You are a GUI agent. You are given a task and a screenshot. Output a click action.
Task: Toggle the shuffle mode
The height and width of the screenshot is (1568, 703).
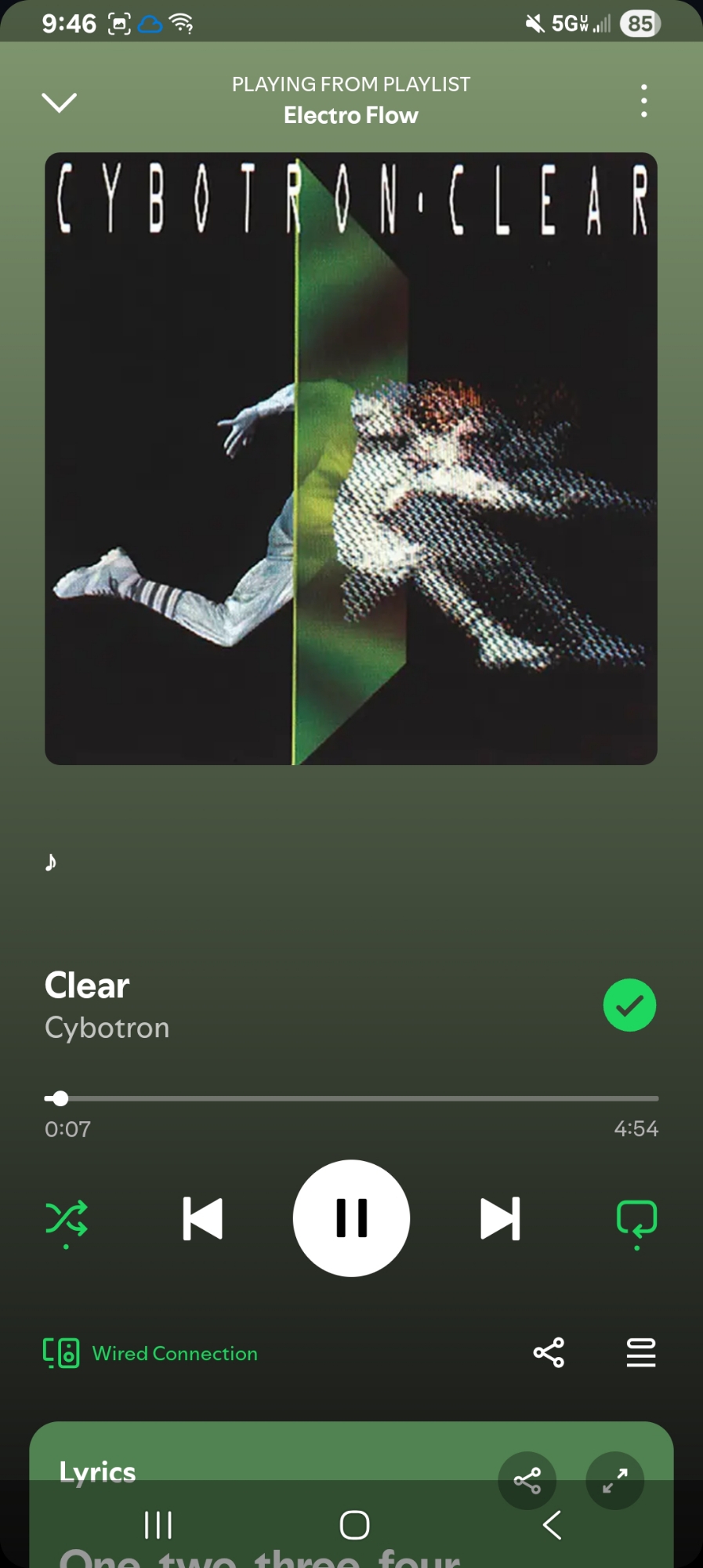click(x=67, y=1219)
